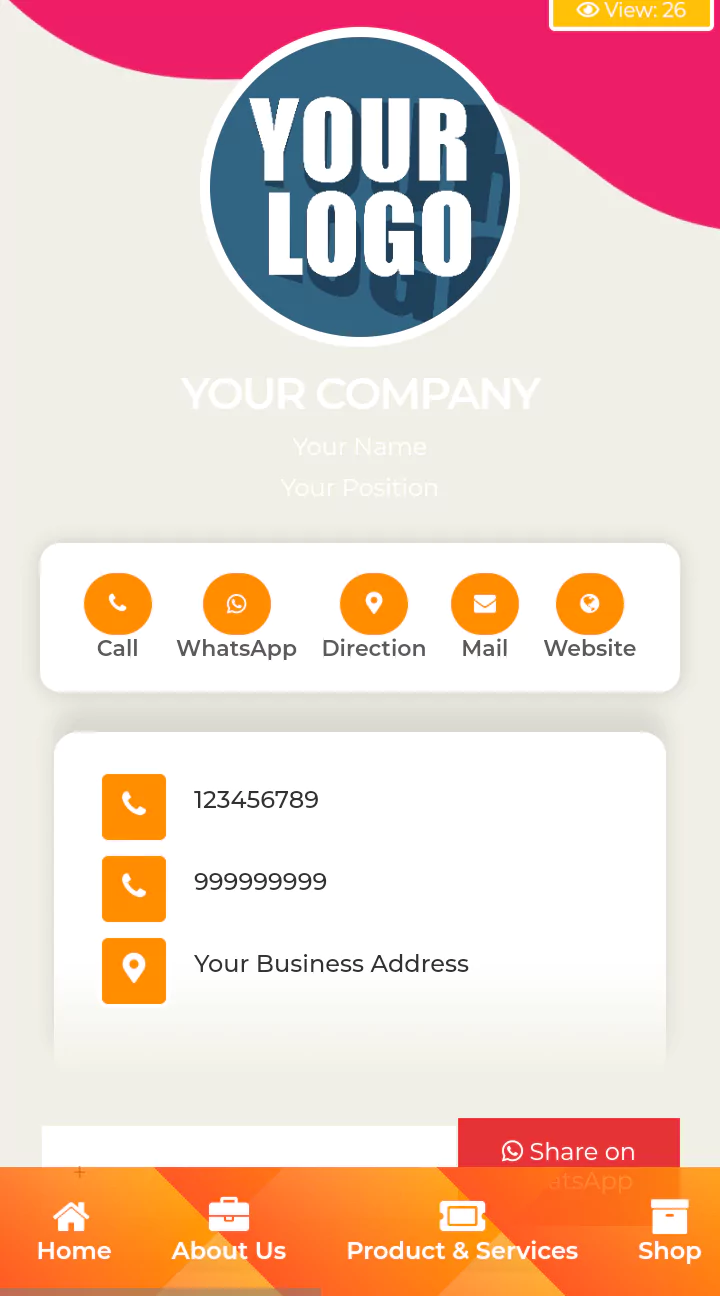Dial the number 999999999

pyautogui.click(x=260, y=882)
